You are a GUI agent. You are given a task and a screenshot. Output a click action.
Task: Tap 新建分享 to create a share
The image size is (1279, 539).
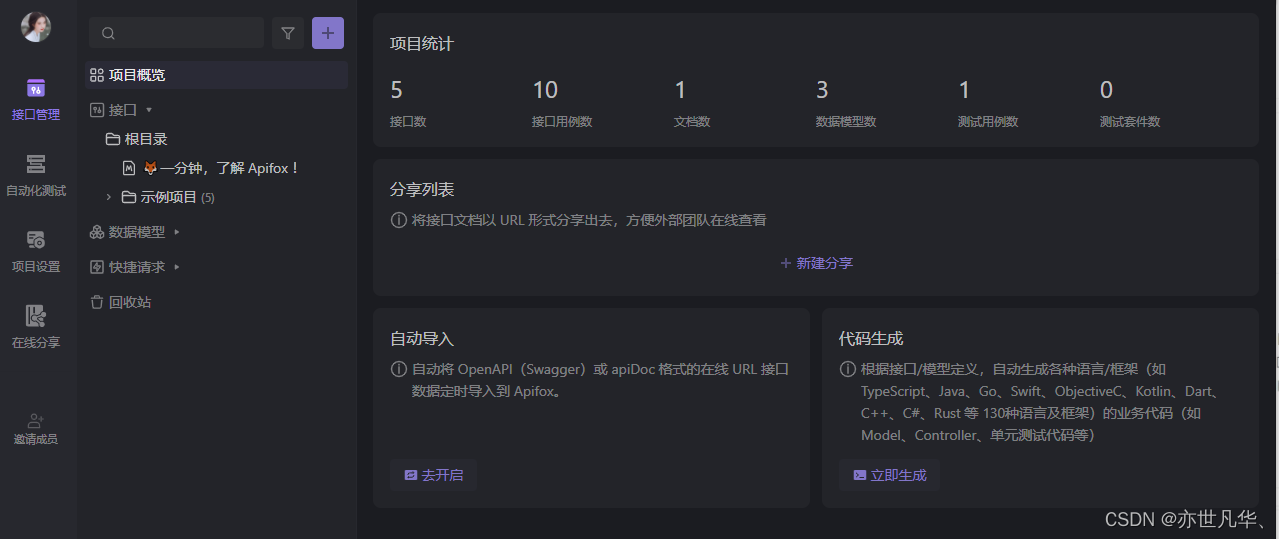(x=816, y=263)
